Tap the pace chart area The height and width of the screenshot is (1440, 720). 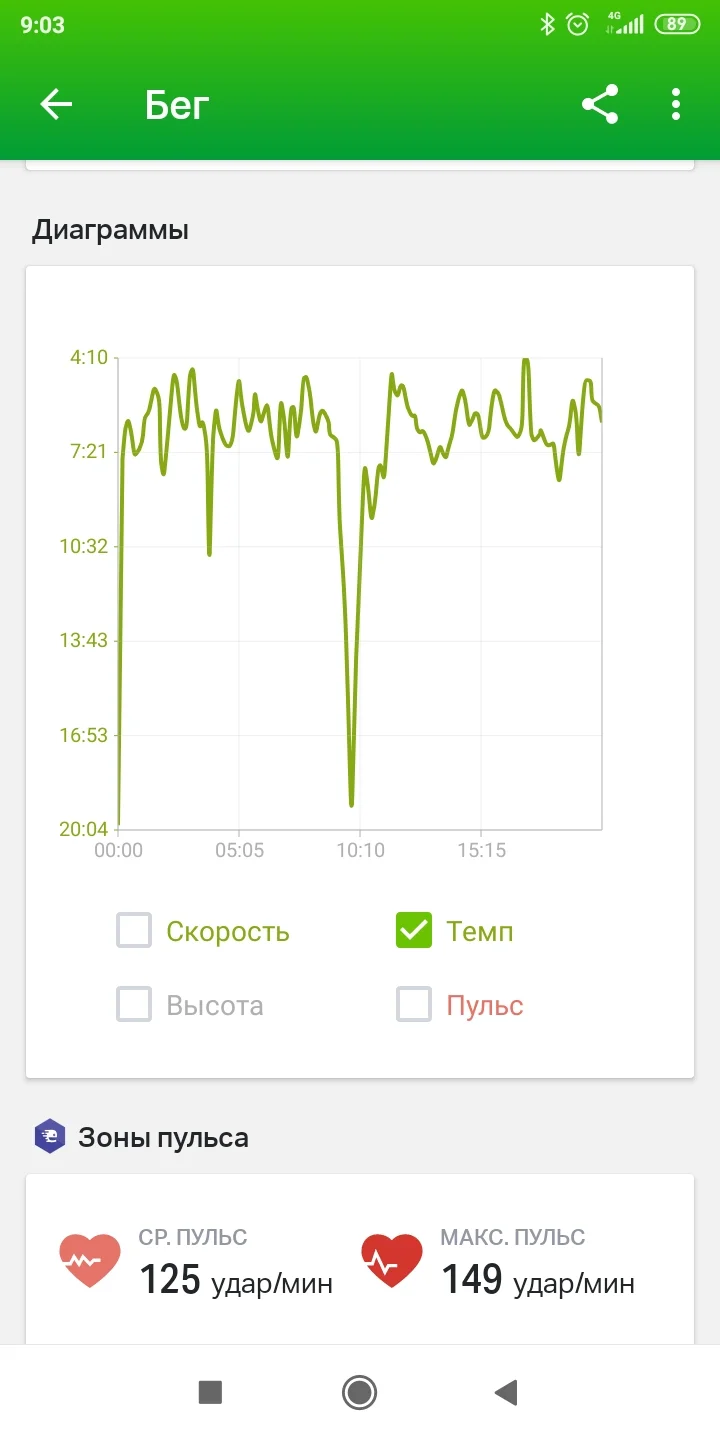[x=360, y=590]
